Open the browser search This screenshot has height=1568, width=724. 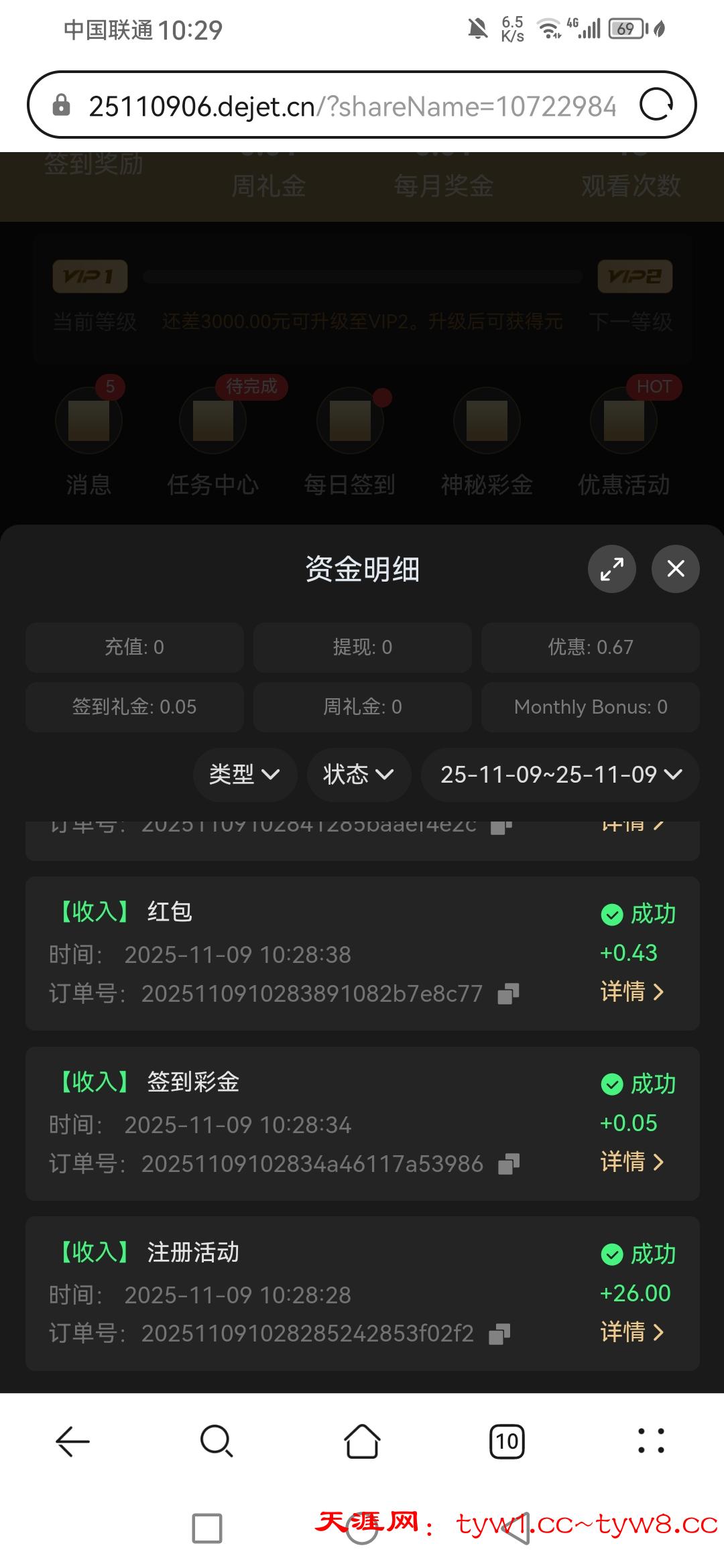pos(217,1441)
